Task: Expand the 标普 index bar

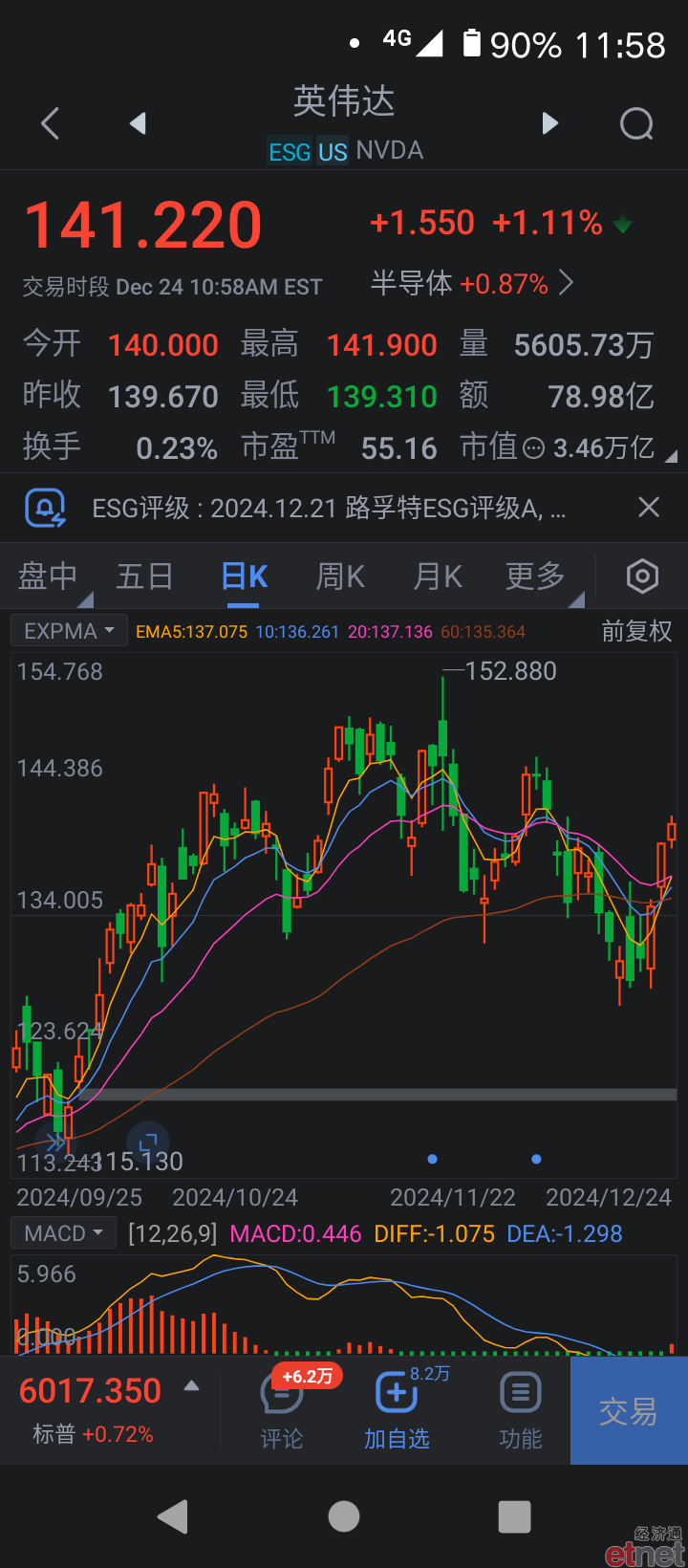Action: tap(109, 1409)
